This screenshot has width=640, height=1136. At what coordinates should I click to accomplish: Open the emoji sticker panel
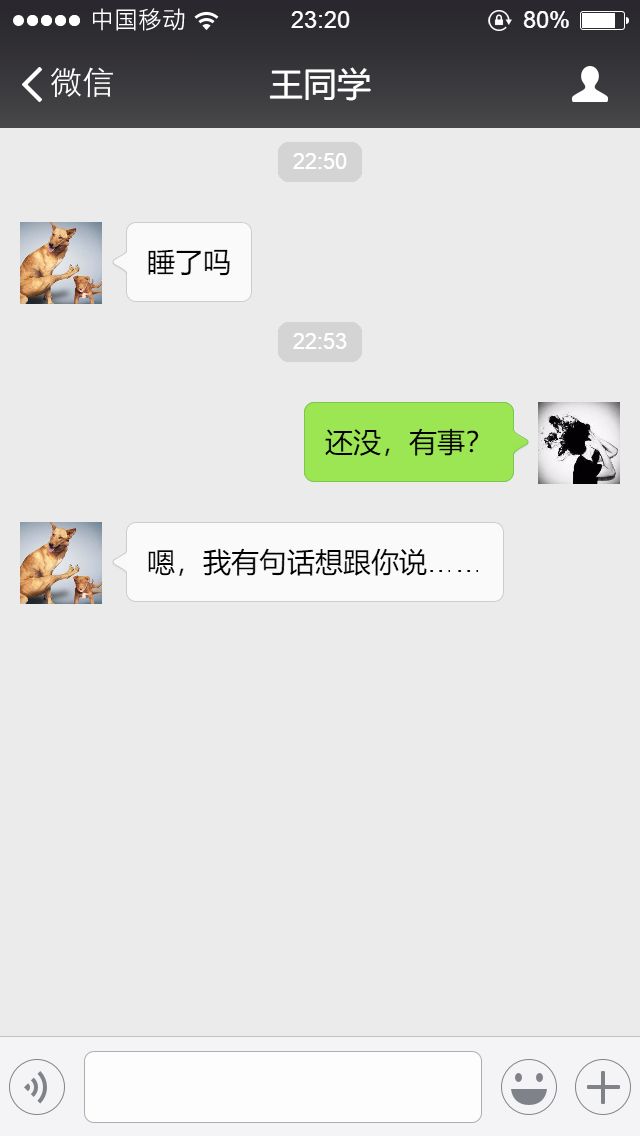pos(529,1087)
